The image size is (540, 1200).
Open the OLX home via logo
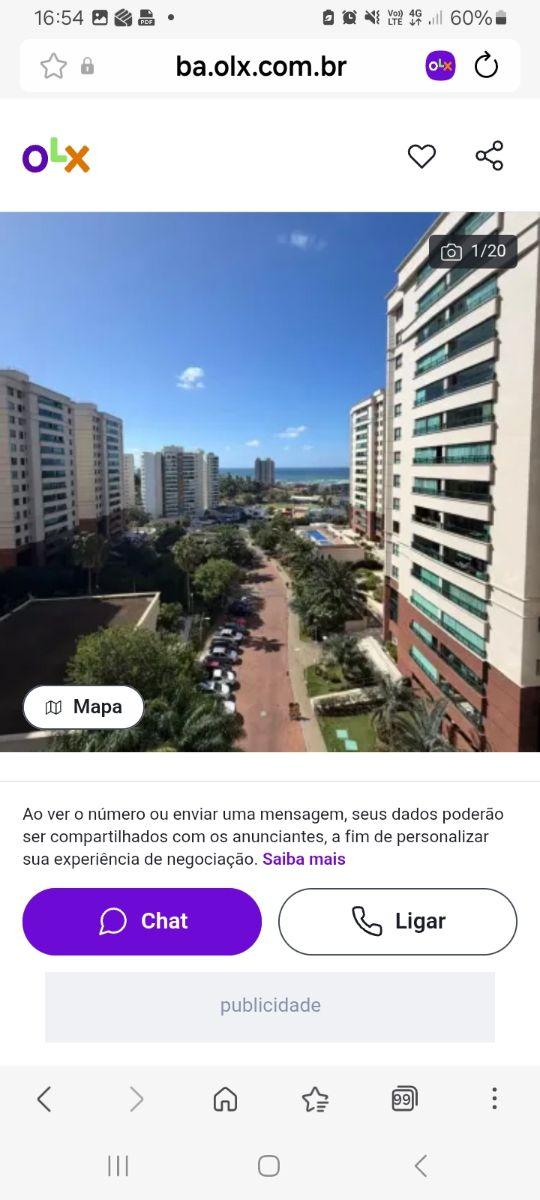pos(56,157)
